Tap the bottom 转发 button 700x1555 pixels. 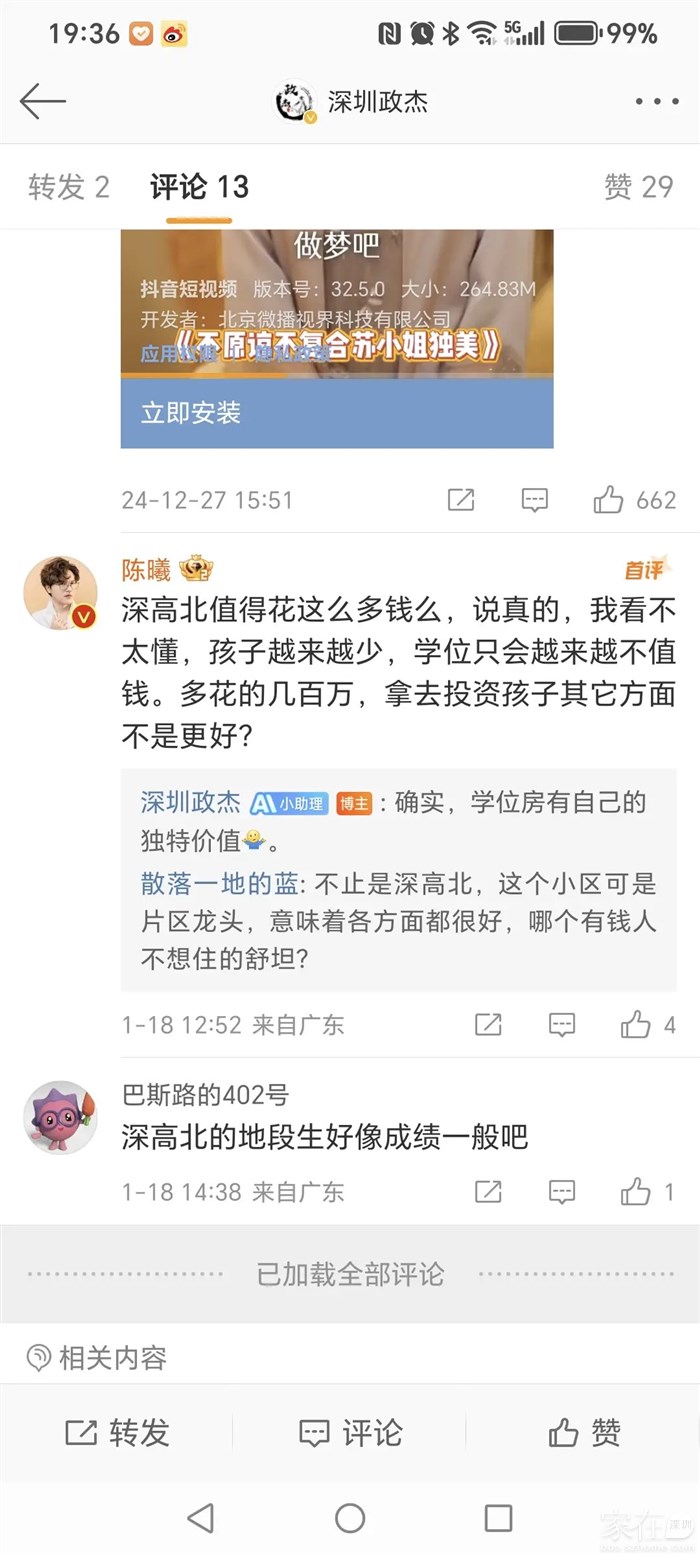click(117, 1432)
